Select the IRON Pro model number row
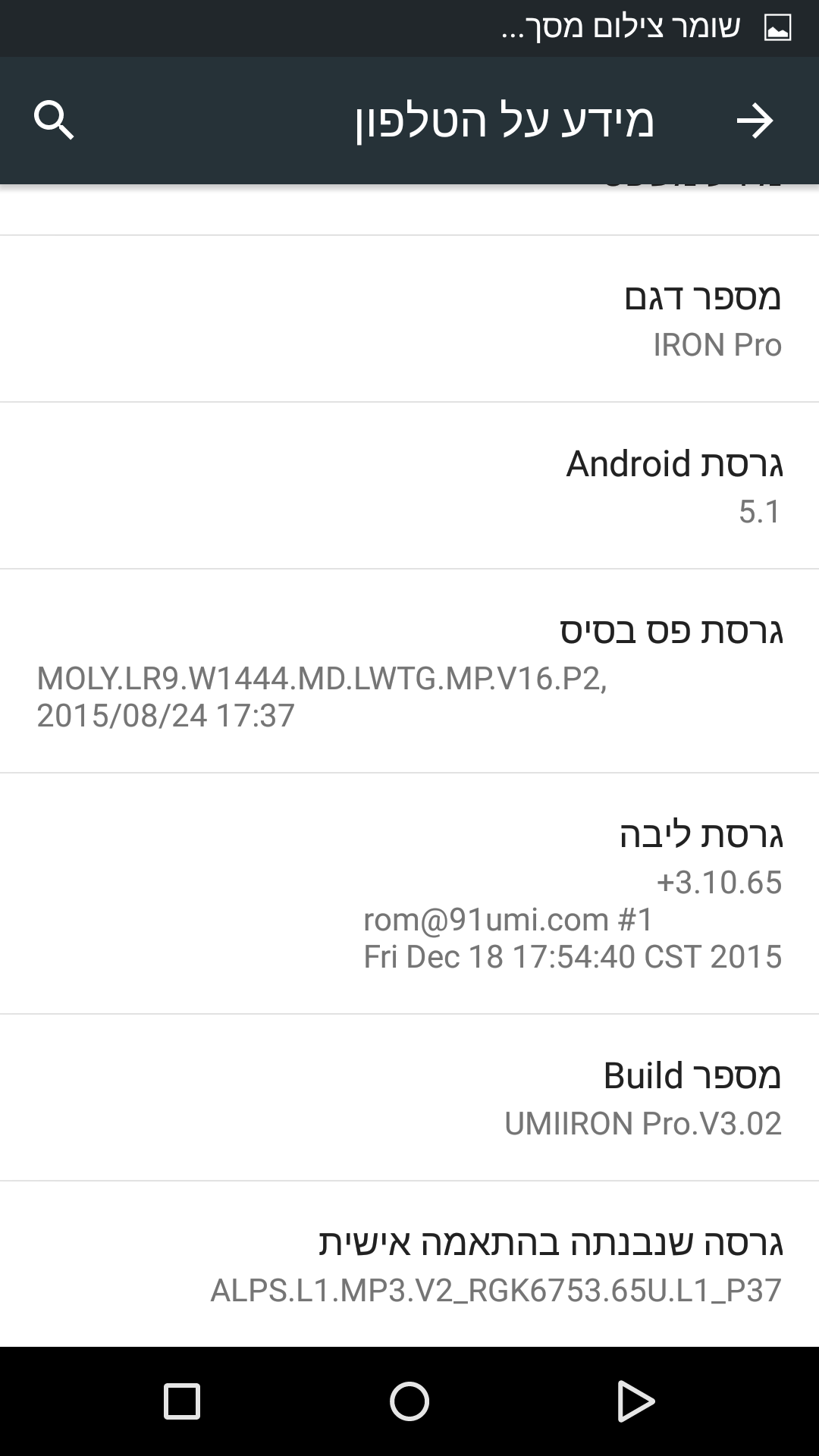 [x=409, y=319]
